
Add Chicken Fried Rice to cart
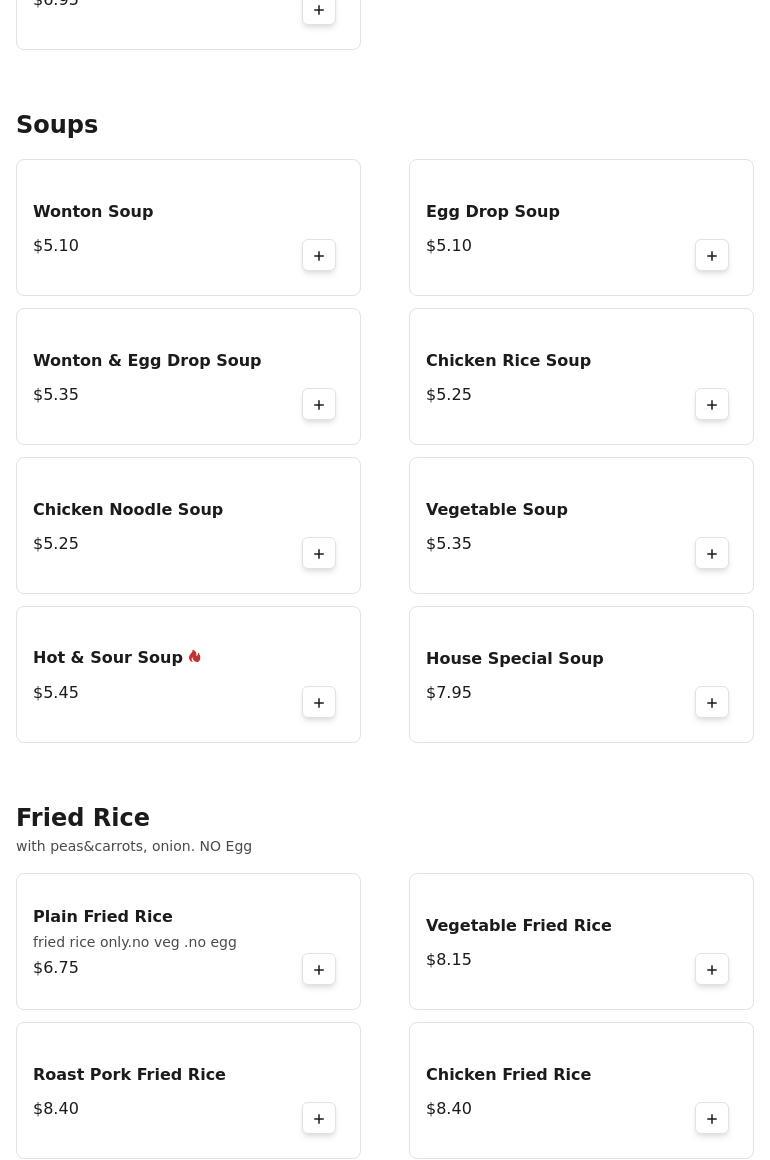point(712,1119)
